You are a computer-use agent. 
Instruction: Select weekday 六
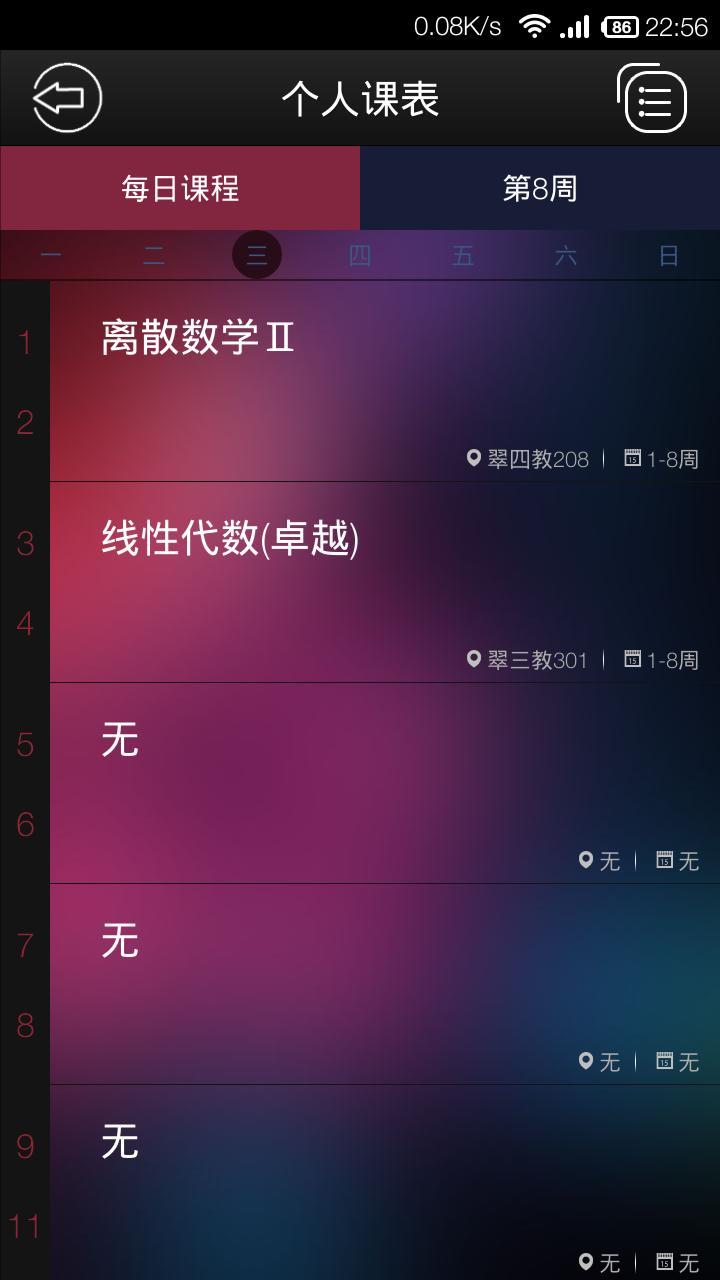pyautogui.click(x=566, y=256)
